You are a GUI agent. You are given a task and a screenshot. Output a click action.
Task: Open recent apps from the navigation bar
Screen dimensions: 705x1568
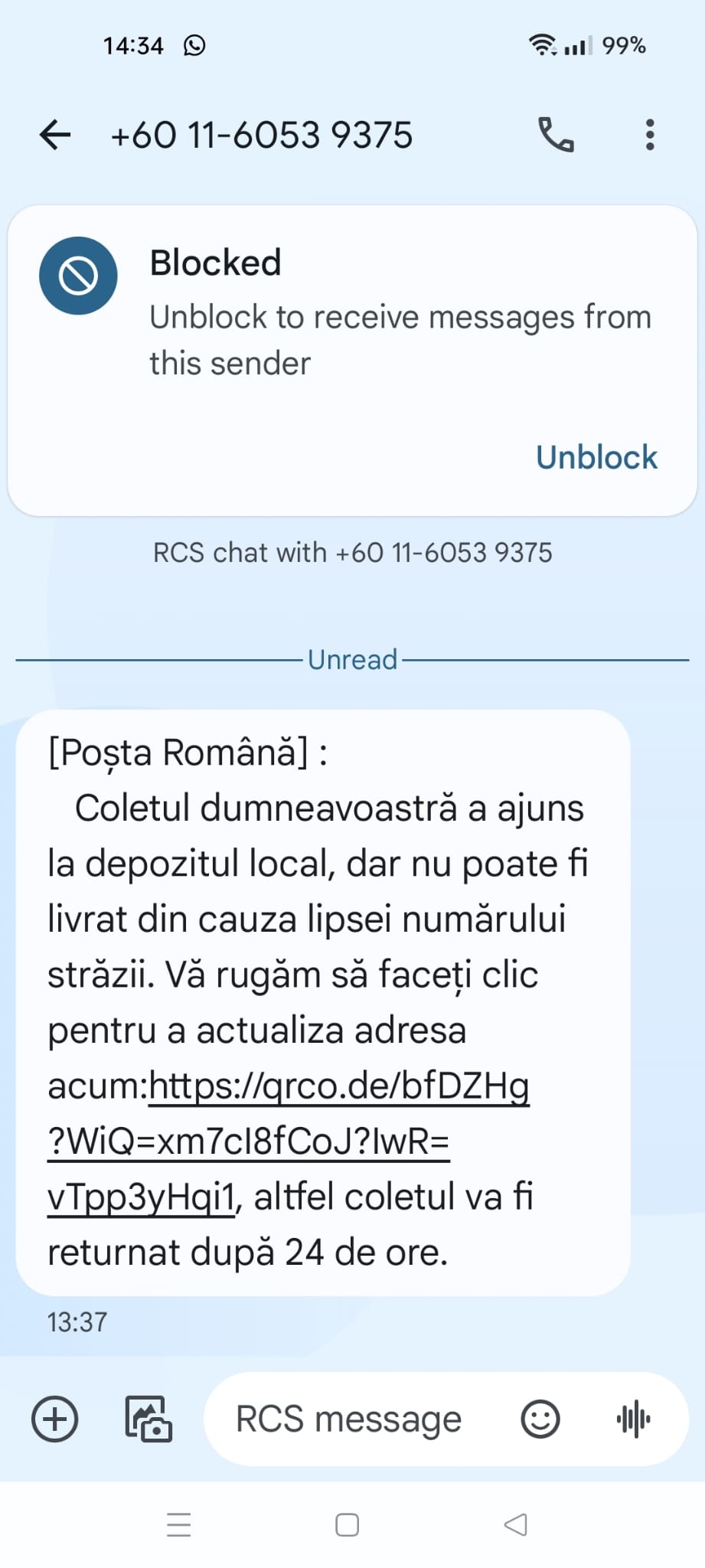pos(179,1524)
